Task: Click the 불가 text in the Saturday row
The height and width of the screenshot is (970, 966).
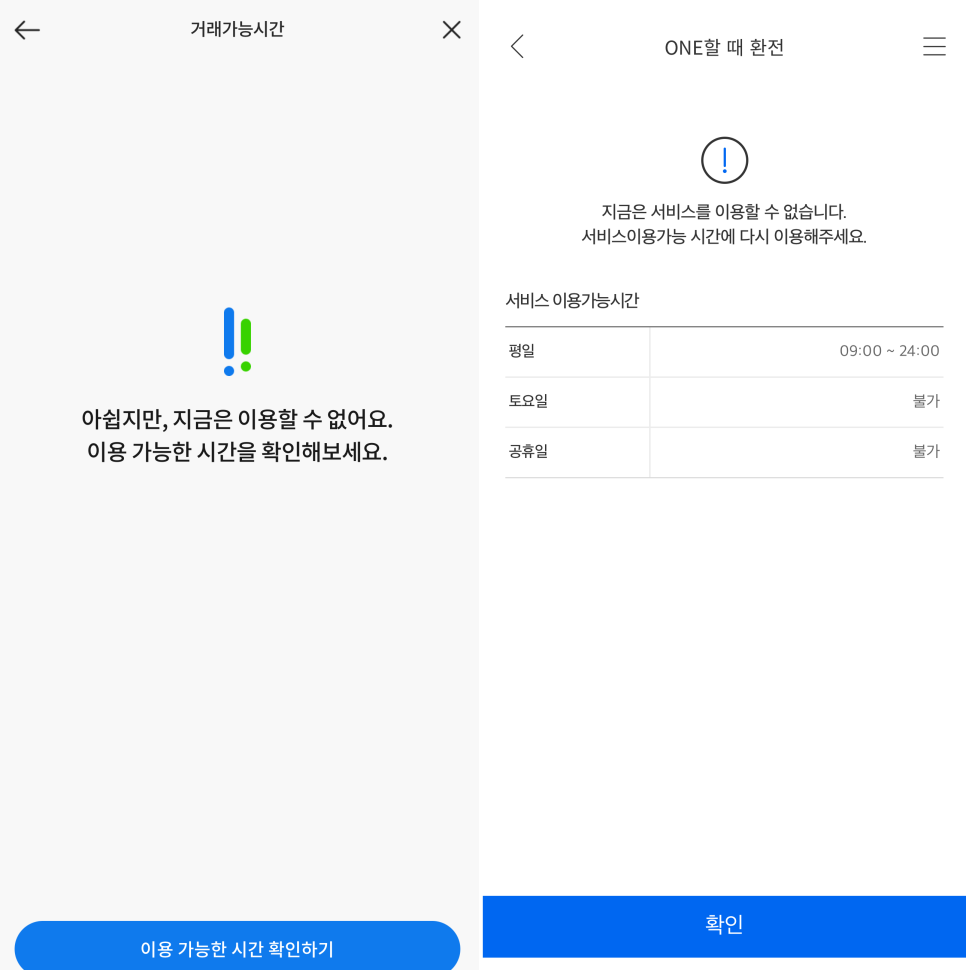Action: (927, 402)
